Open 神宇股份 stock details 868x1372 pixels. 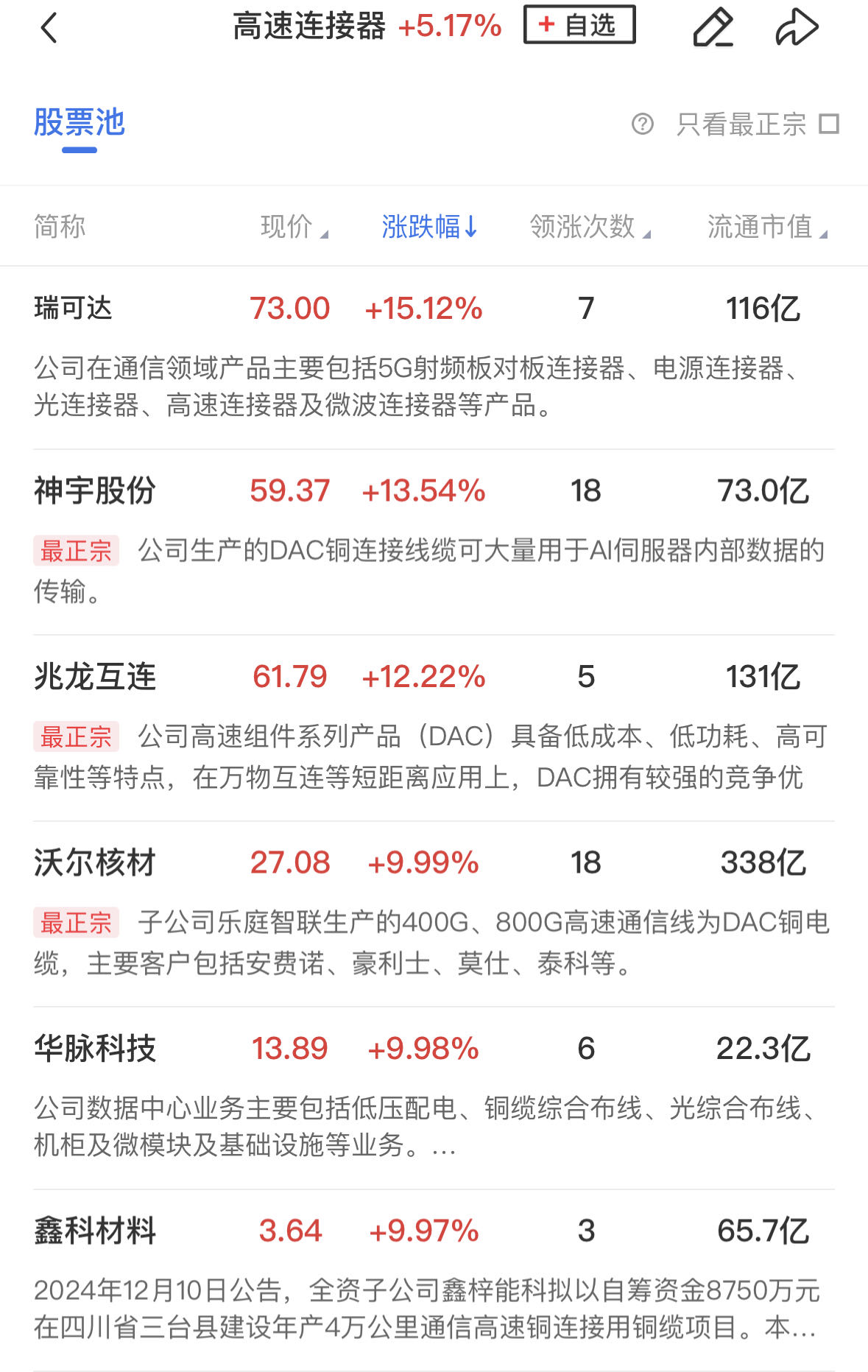point(94,491)
